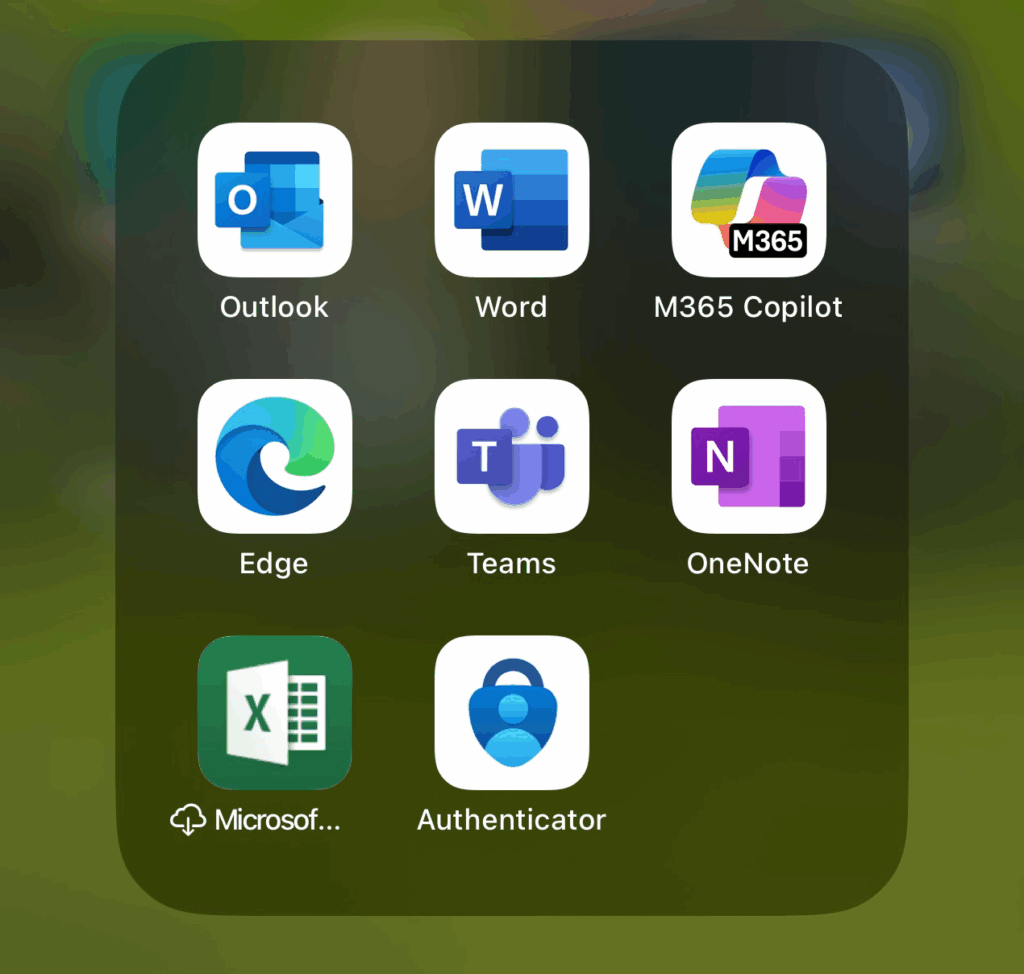This screenshot has width=1024, height=974.
Task: Launch Microsoft Word
Action: [x=511, y=200]
